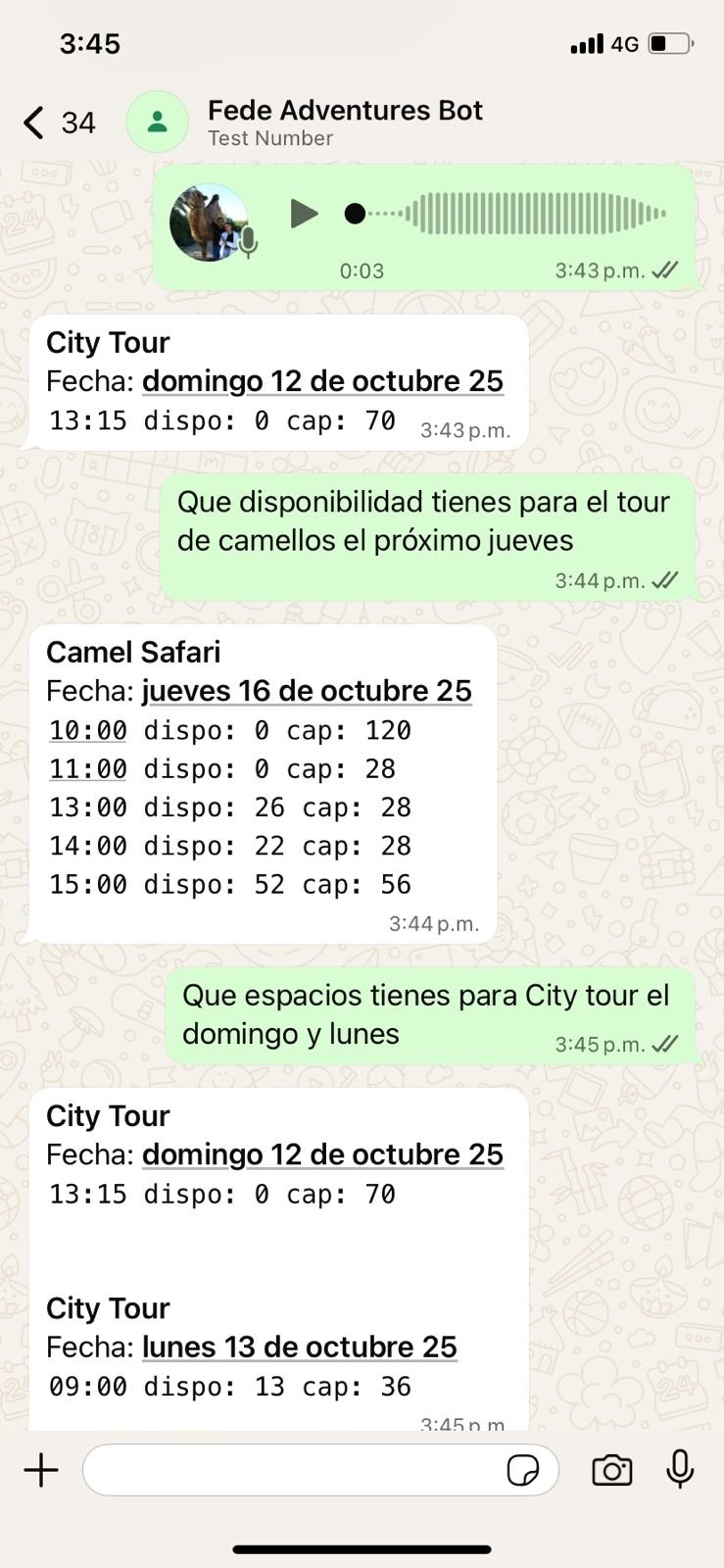
Task: Open the underlined date jueves 16 de octubre 25
Action: point(307,691)
